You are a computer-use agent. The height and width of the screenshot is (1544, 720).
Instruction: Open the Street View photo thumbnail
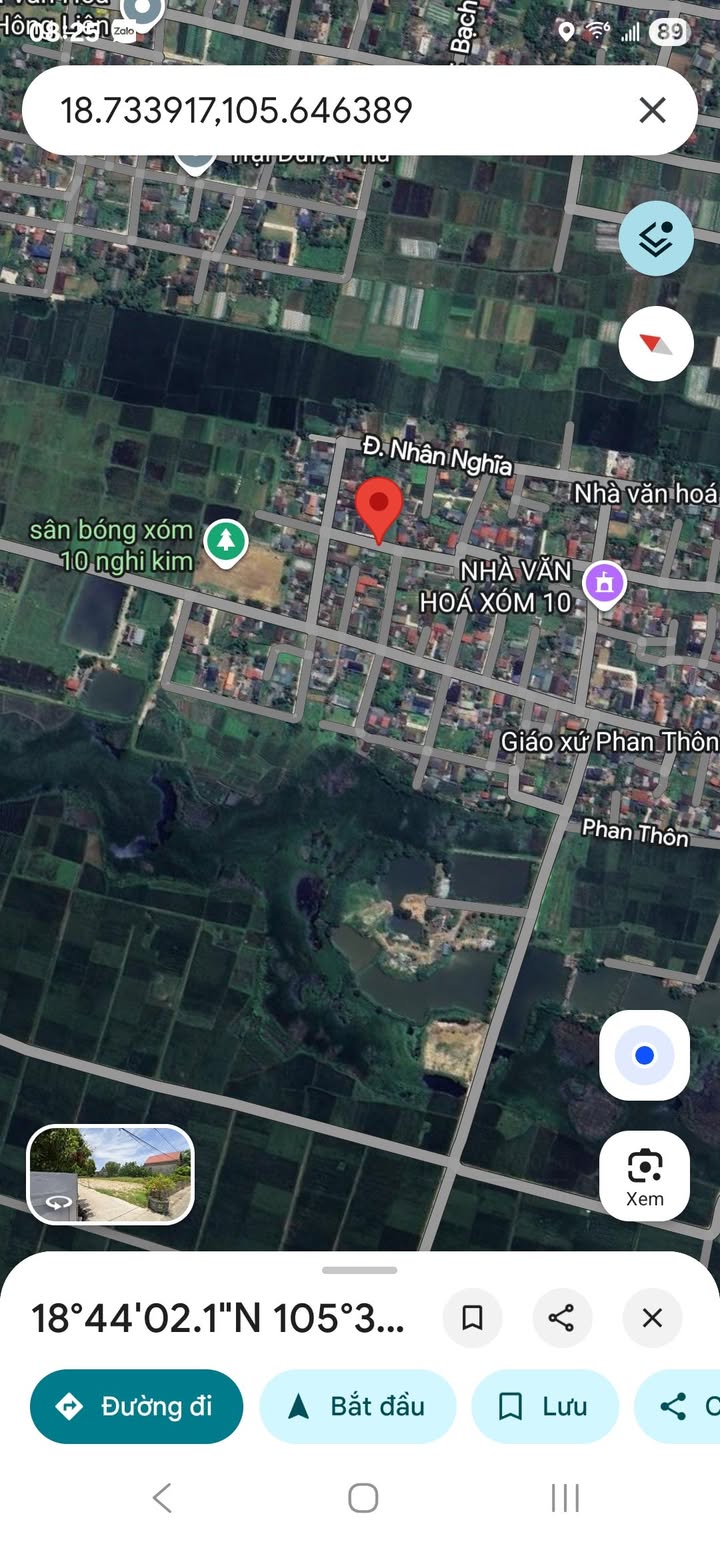coord(110,1174)
